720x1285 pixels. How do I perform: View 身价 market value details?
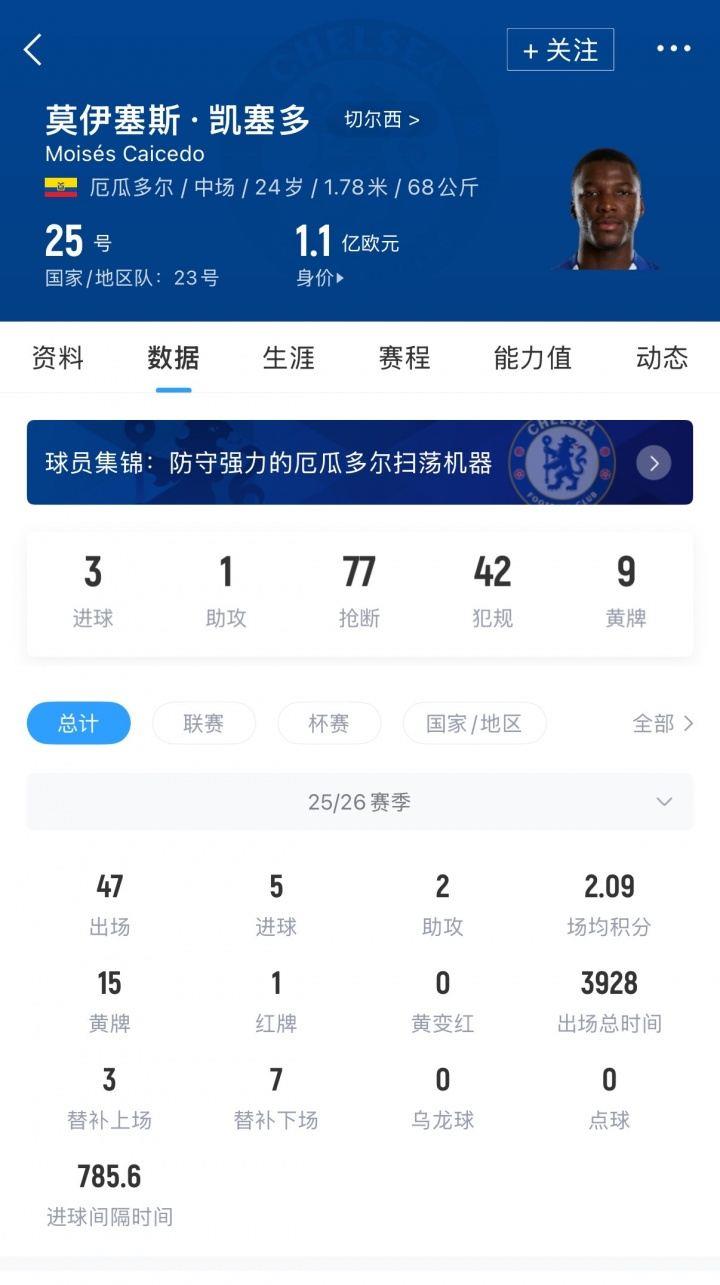320,278
